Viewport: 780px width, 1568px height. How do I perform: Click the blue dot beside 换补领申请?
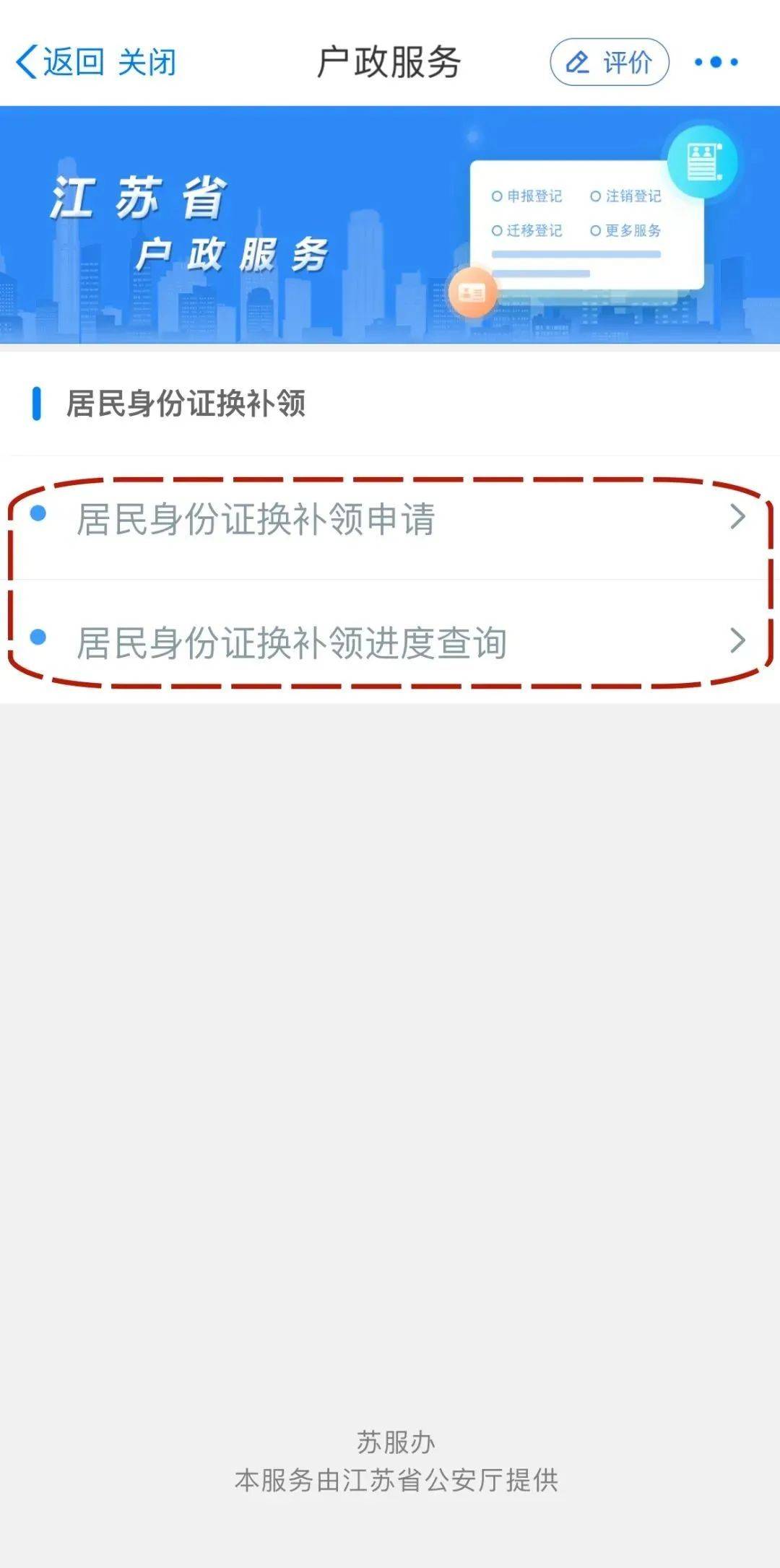(x=39, y=514)
